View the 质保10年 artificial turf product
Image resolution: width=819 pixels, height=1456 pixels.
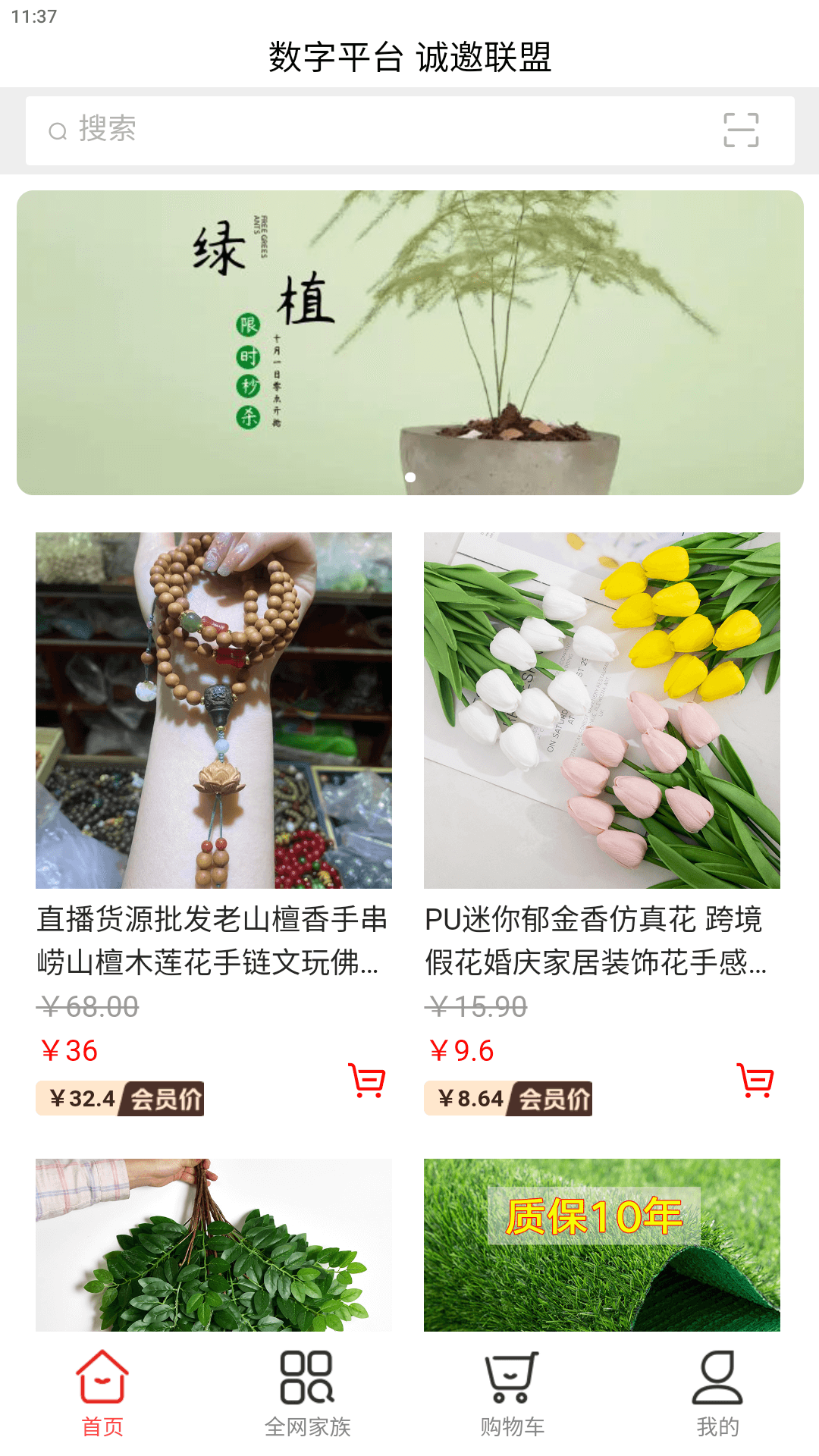(602, 1245)
